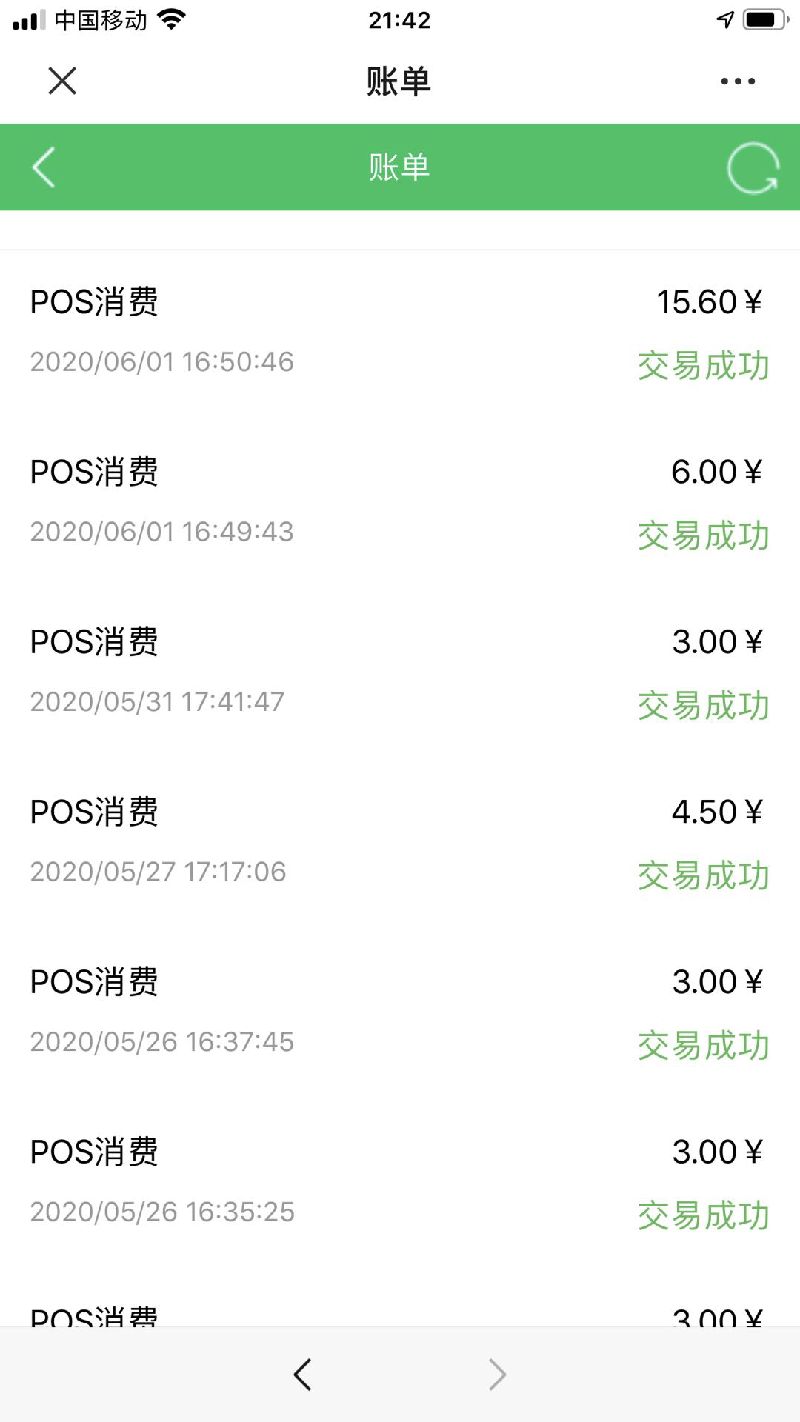Image resolution: width=800 pixels, height=1422 pixels.
Task: Open the three-dot more options menu
Action: [738, 82]
